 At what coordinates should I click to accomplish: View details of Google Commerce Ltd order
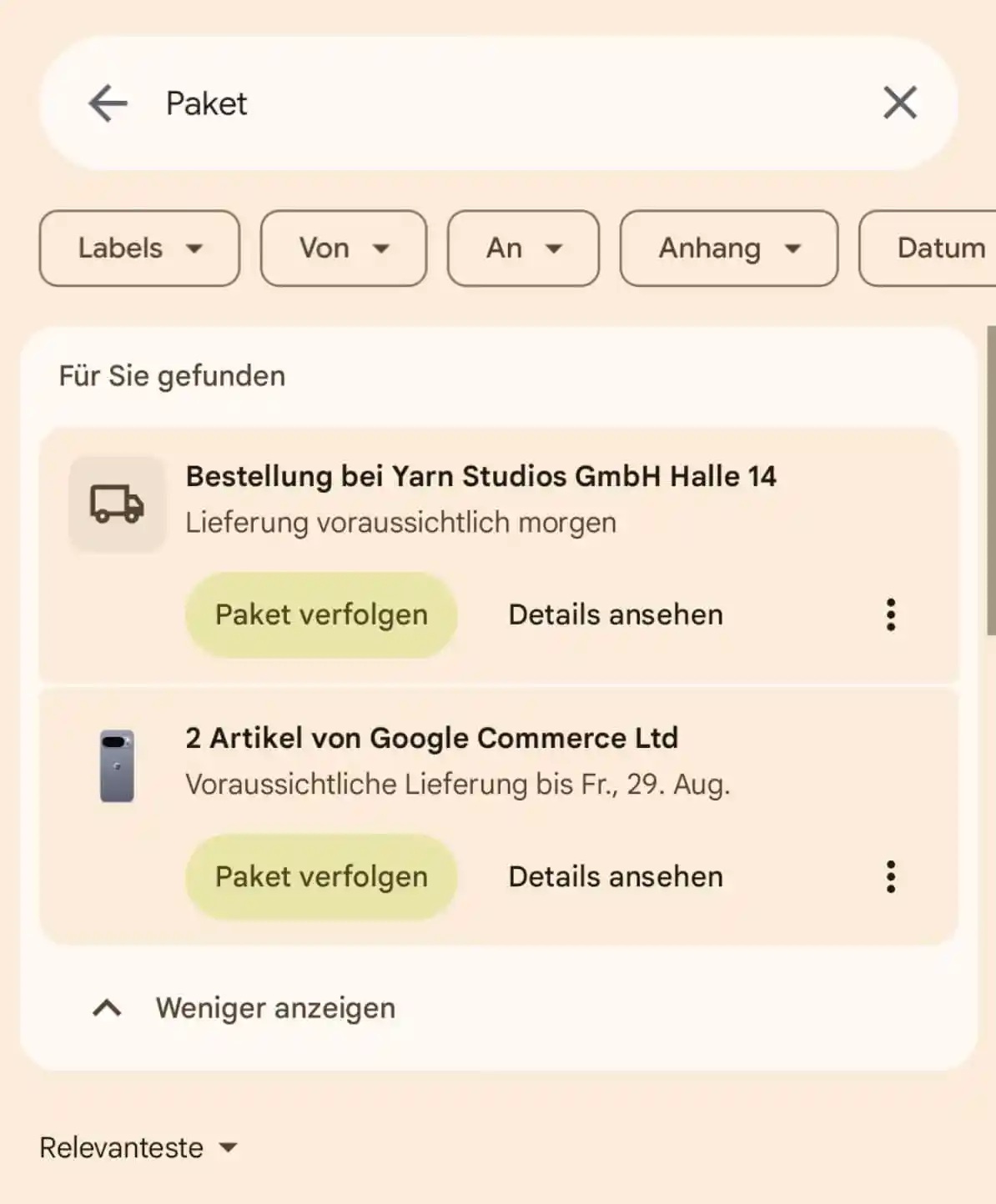616,877
